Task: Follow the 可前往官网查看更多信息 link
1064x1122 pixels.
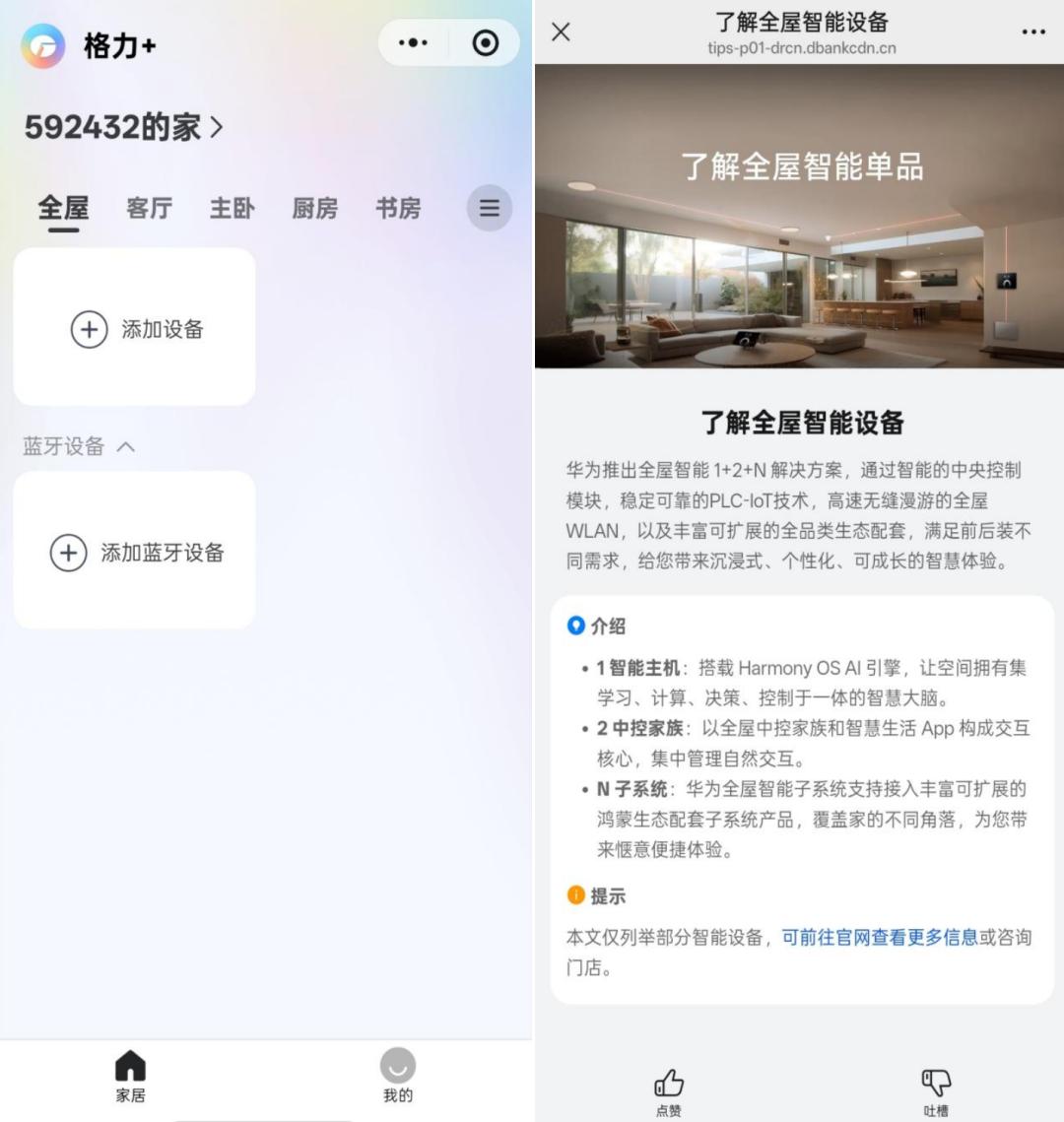Action: pos(879,937)
